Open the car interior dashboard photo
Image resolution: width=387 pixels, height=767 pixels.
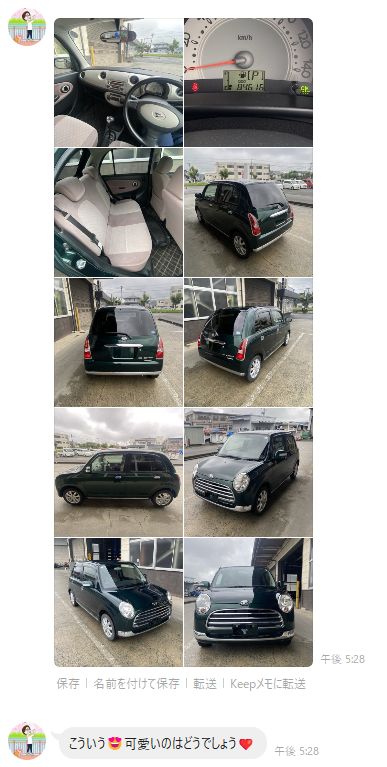(118, 82)
